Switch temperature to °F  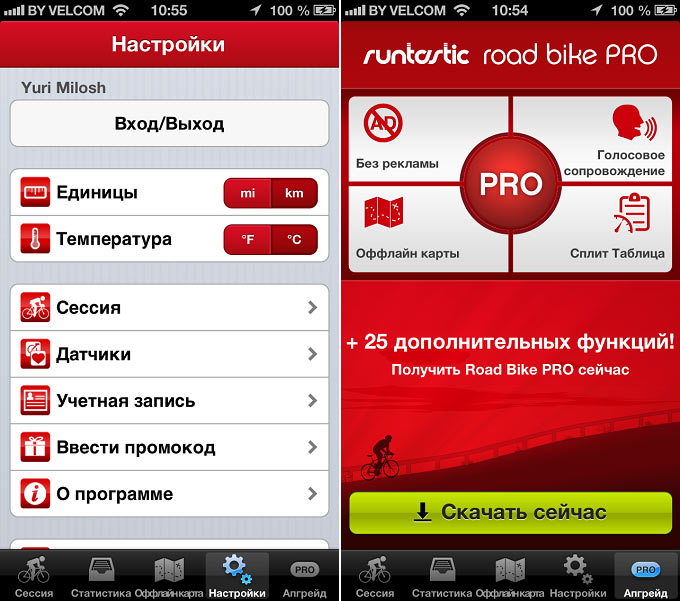(x=247, y=240)
